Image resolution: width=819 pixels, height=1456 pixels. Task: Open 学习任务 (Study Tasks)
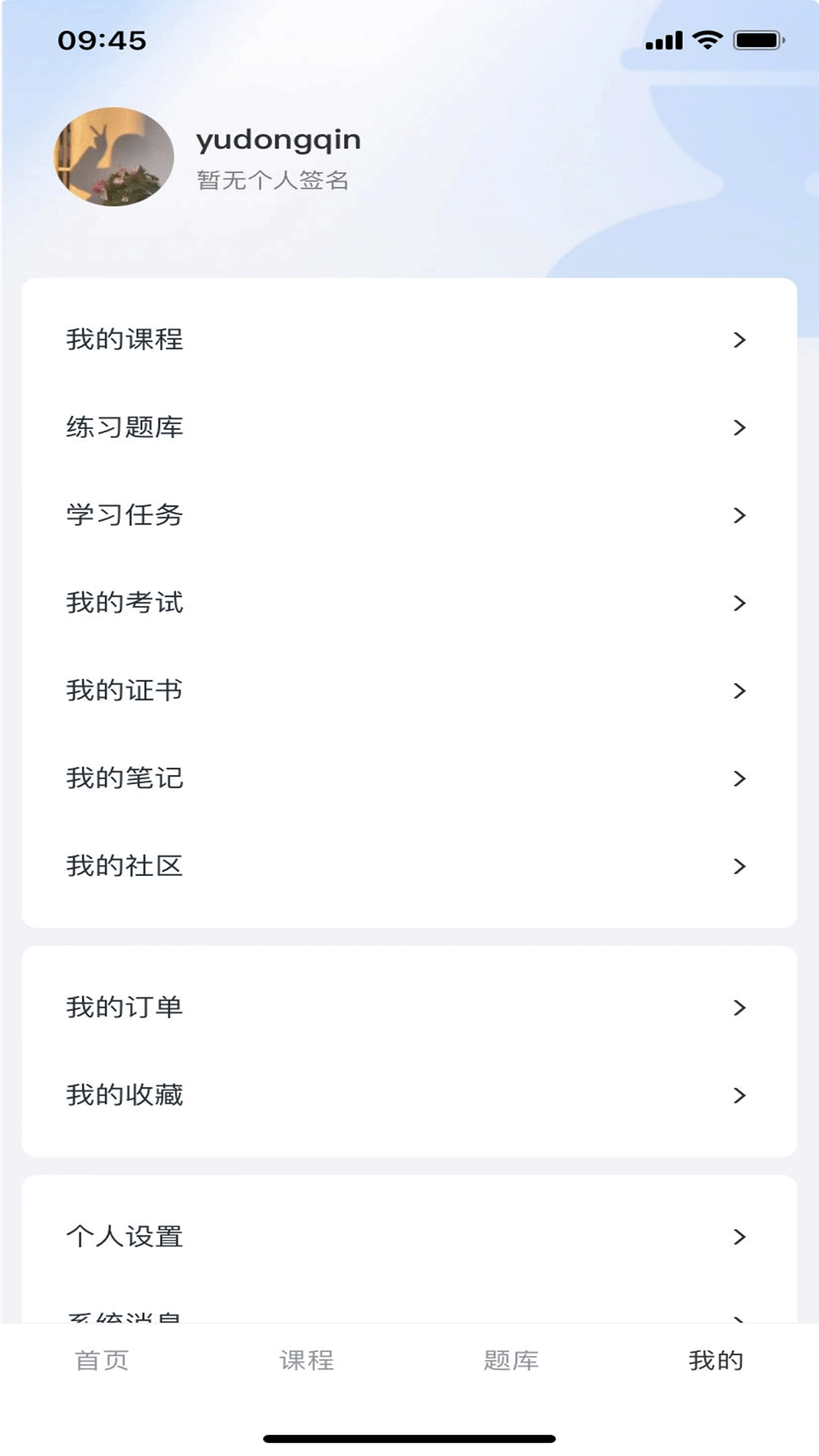pyautogui.click(x=124, y=515)
